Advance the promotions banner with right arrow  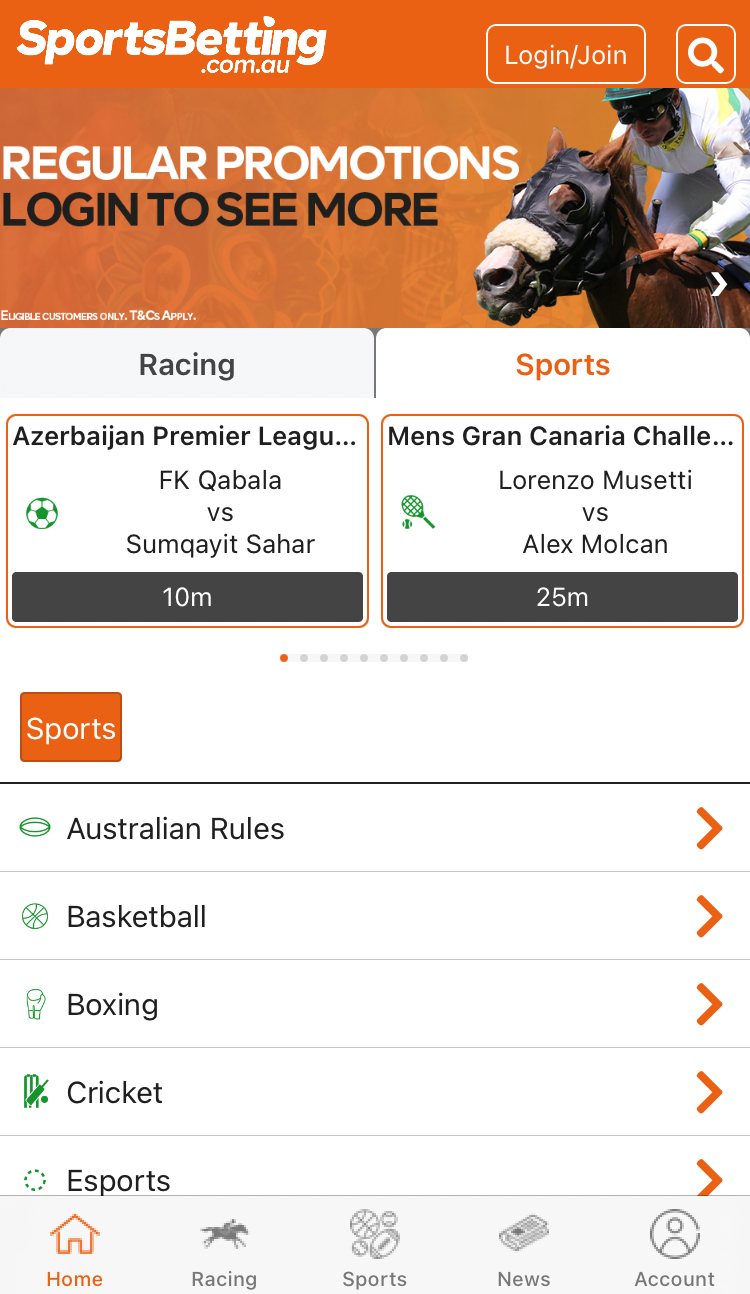[719, 285]
